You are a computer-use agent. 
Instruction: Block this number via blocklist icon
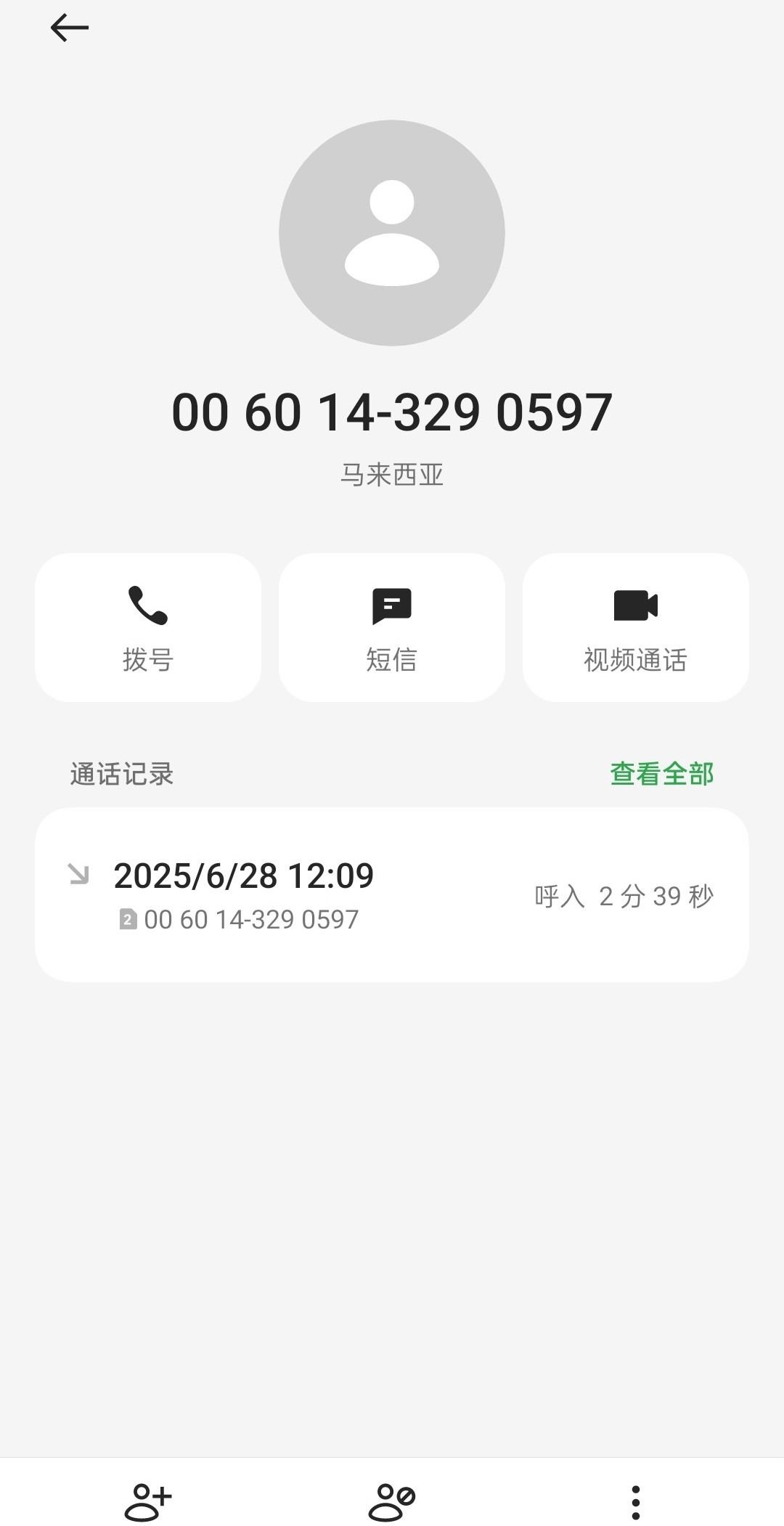(x=392, y=1501)
